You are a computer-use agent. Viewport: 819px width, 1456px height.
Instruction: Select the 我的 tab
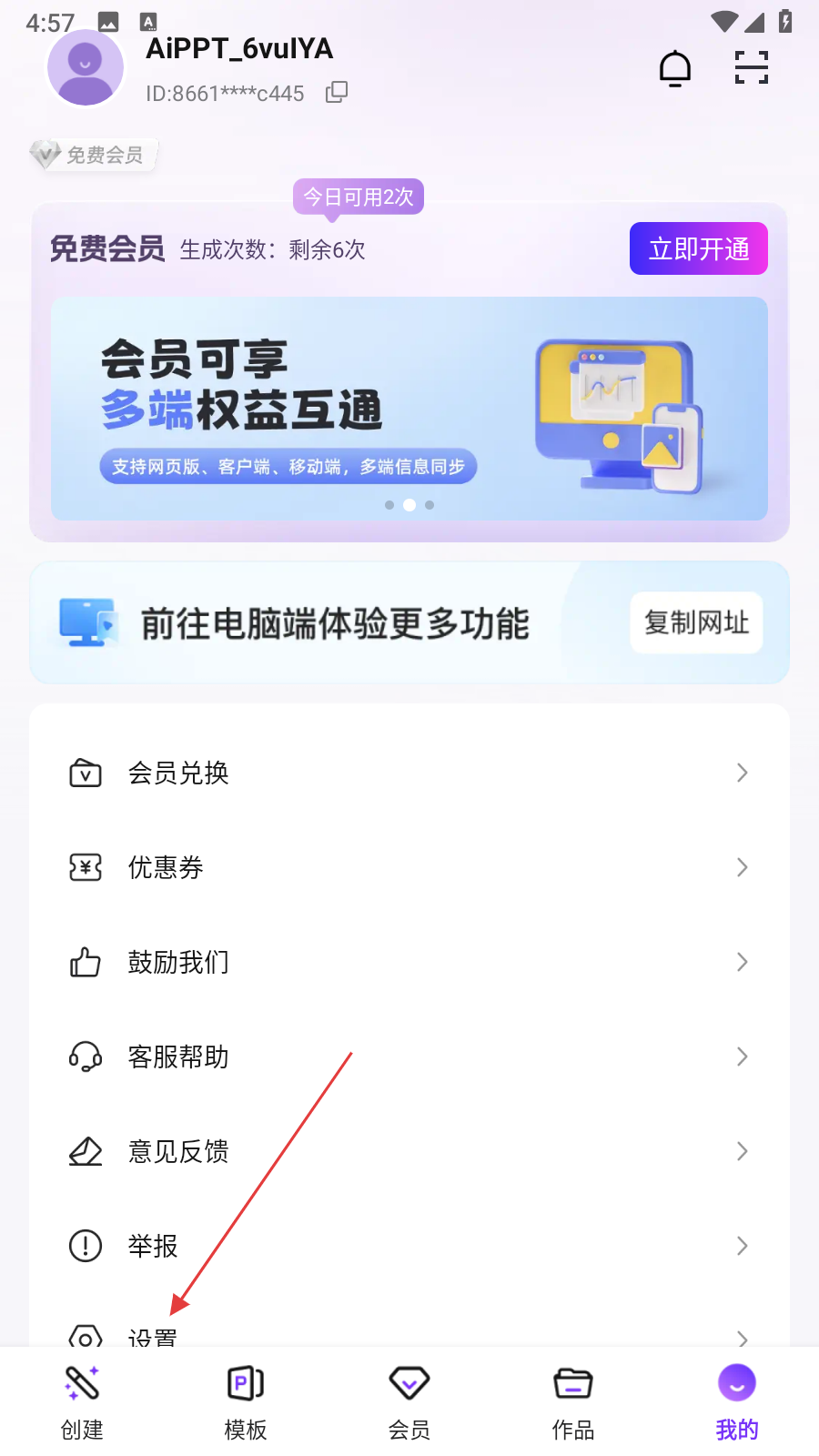coord(737,1403)
